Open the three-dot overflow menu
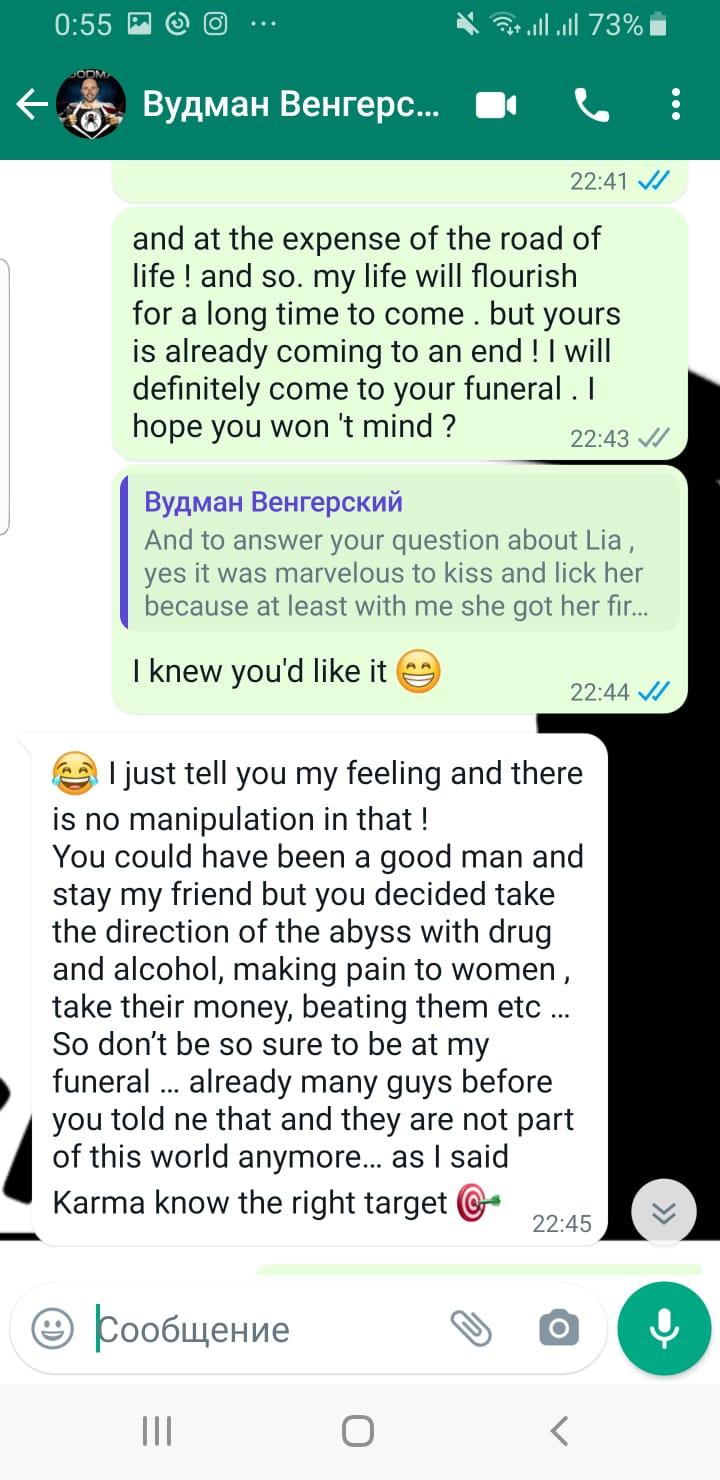Screen dimensions: 720x1480 (x=676, y=104)
